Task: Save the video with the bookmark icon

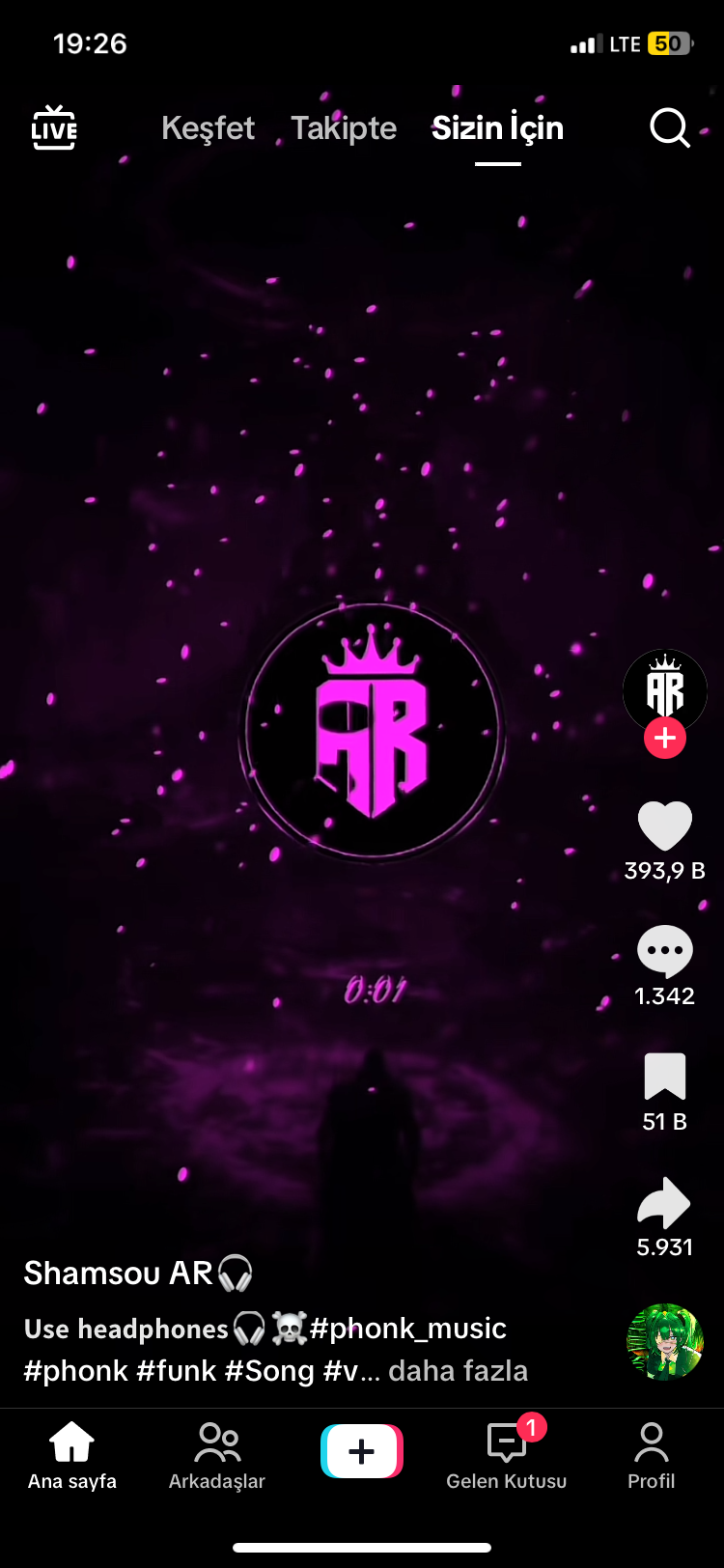Action: 665,1077
